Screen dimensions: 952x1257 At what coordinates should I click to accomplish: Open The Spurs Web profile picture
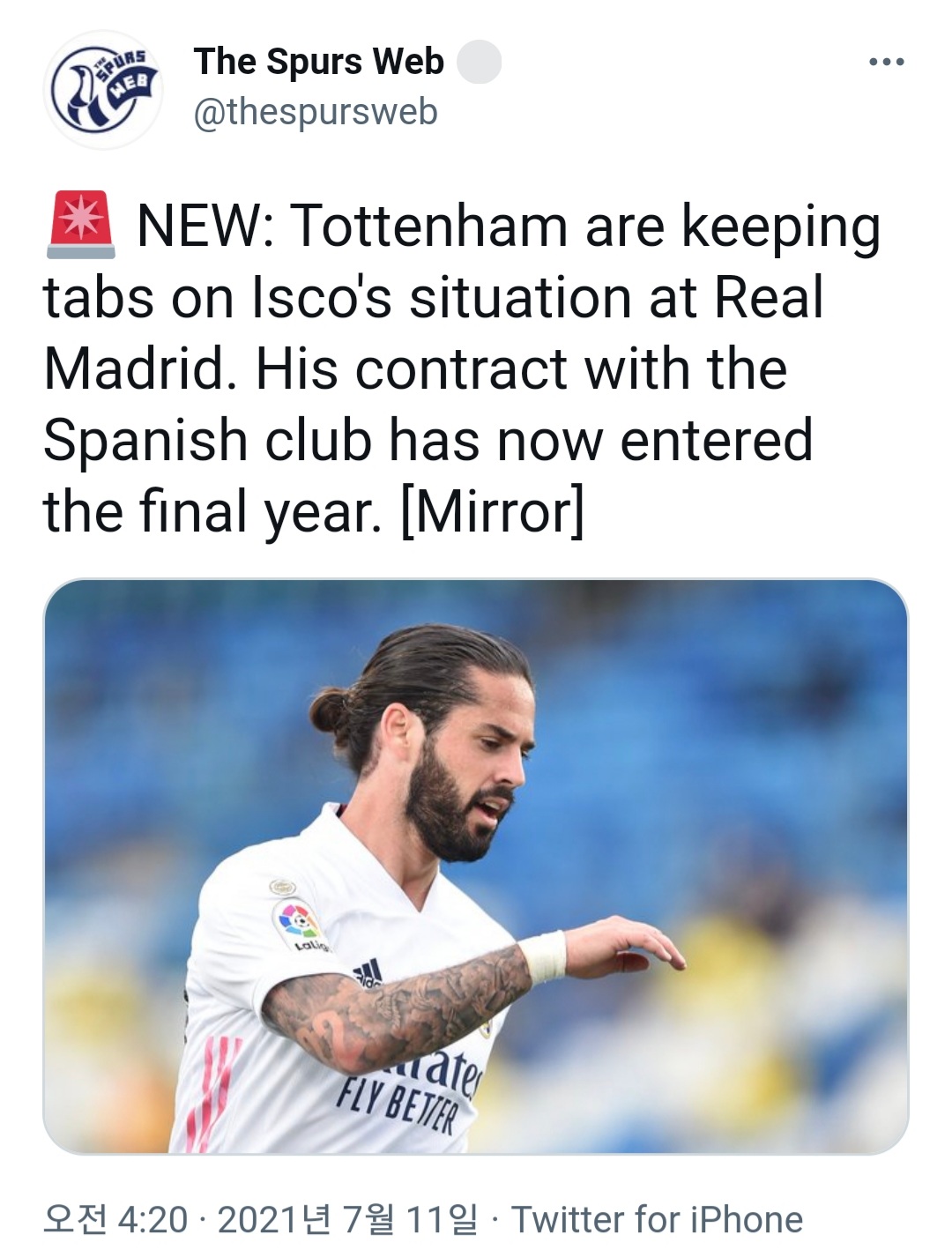coord(104,89)
